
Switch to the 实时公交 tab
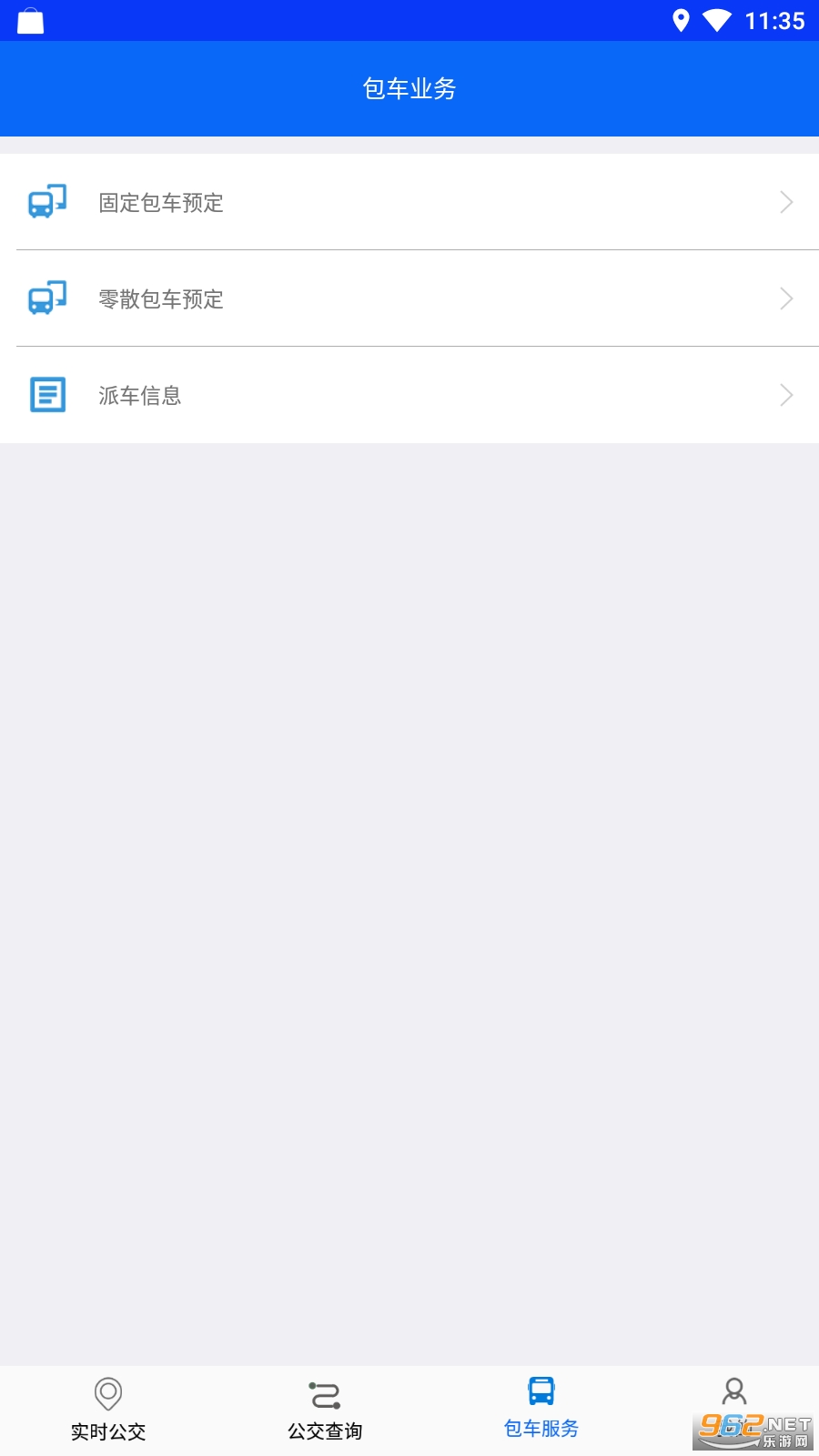(x=108, y=1409)
